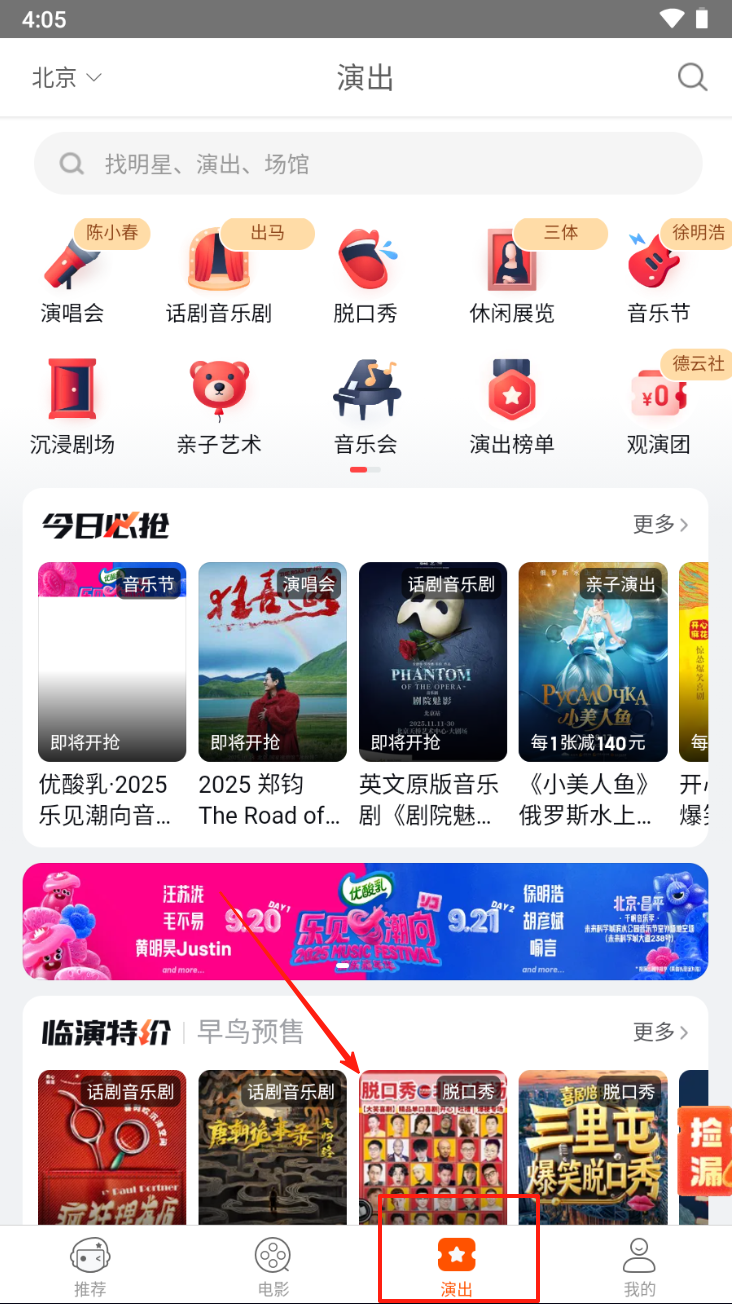The width and height of the screenshot is (732, 1304).
Task: Open the 找明星、演出、场馆 search box
Action: coord(368,164)
